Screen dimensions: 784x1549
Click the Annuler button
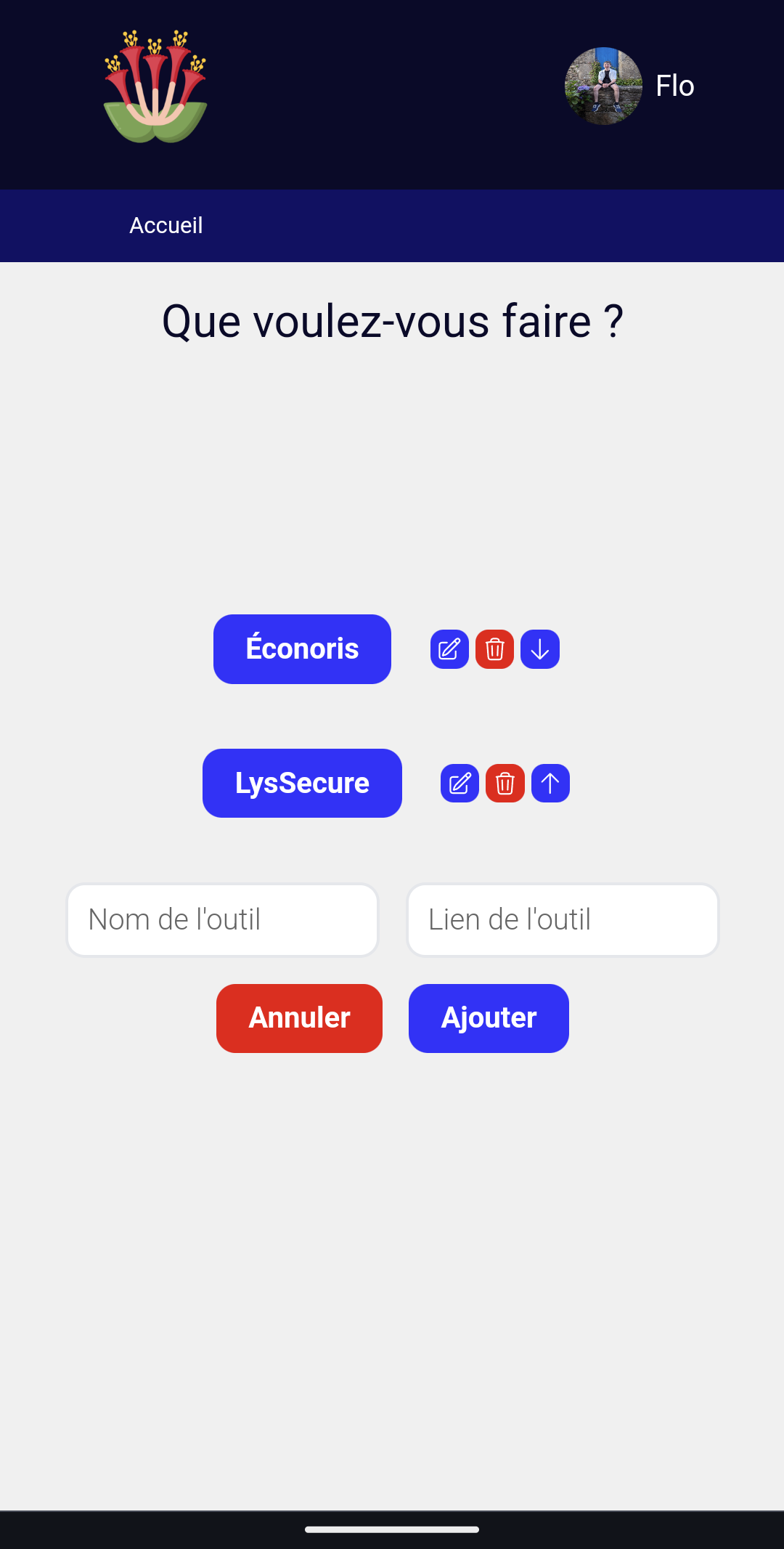299,1018
